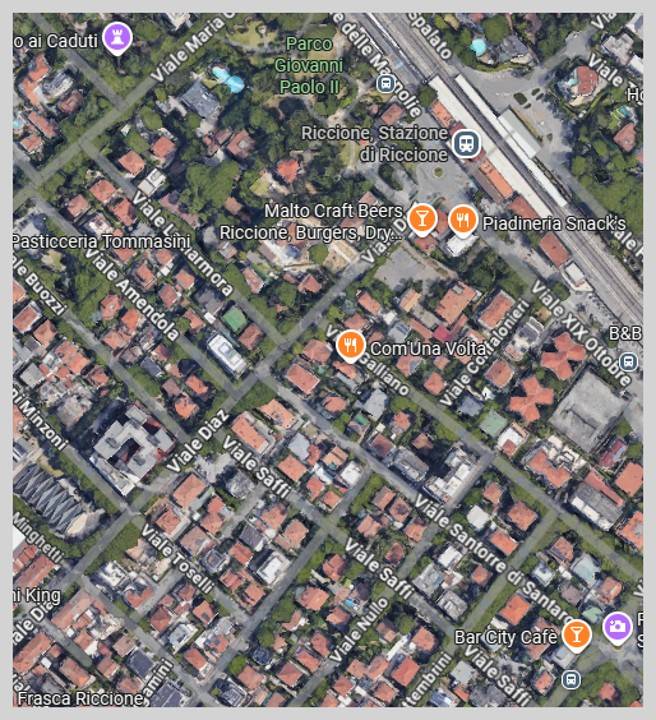
Task: Select the Malto Craft Beers bar pin
Action: [x=422, y=217]
